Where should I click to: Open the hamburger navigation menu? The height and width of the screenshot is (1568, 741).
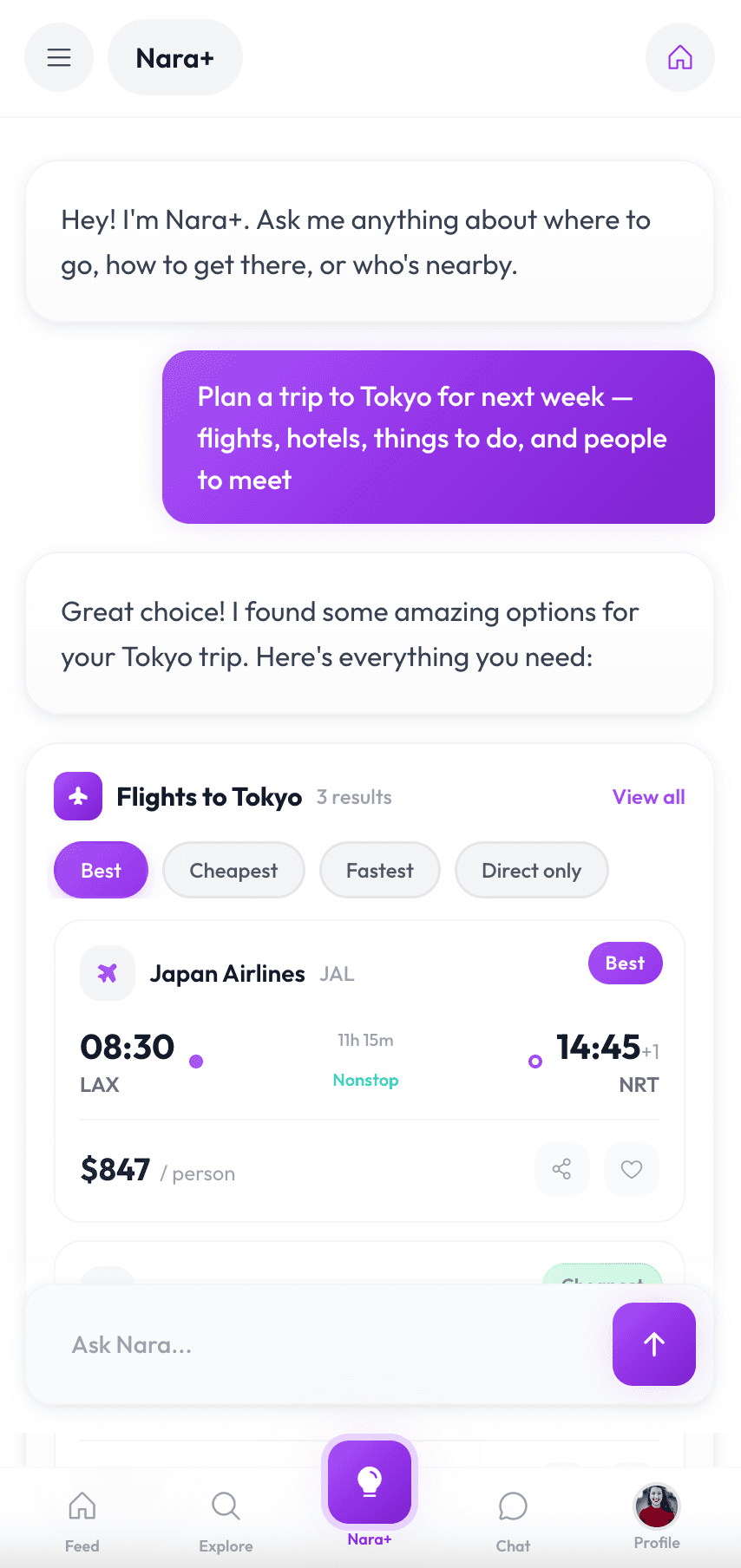pyautogui.click(x=59, y=57)
